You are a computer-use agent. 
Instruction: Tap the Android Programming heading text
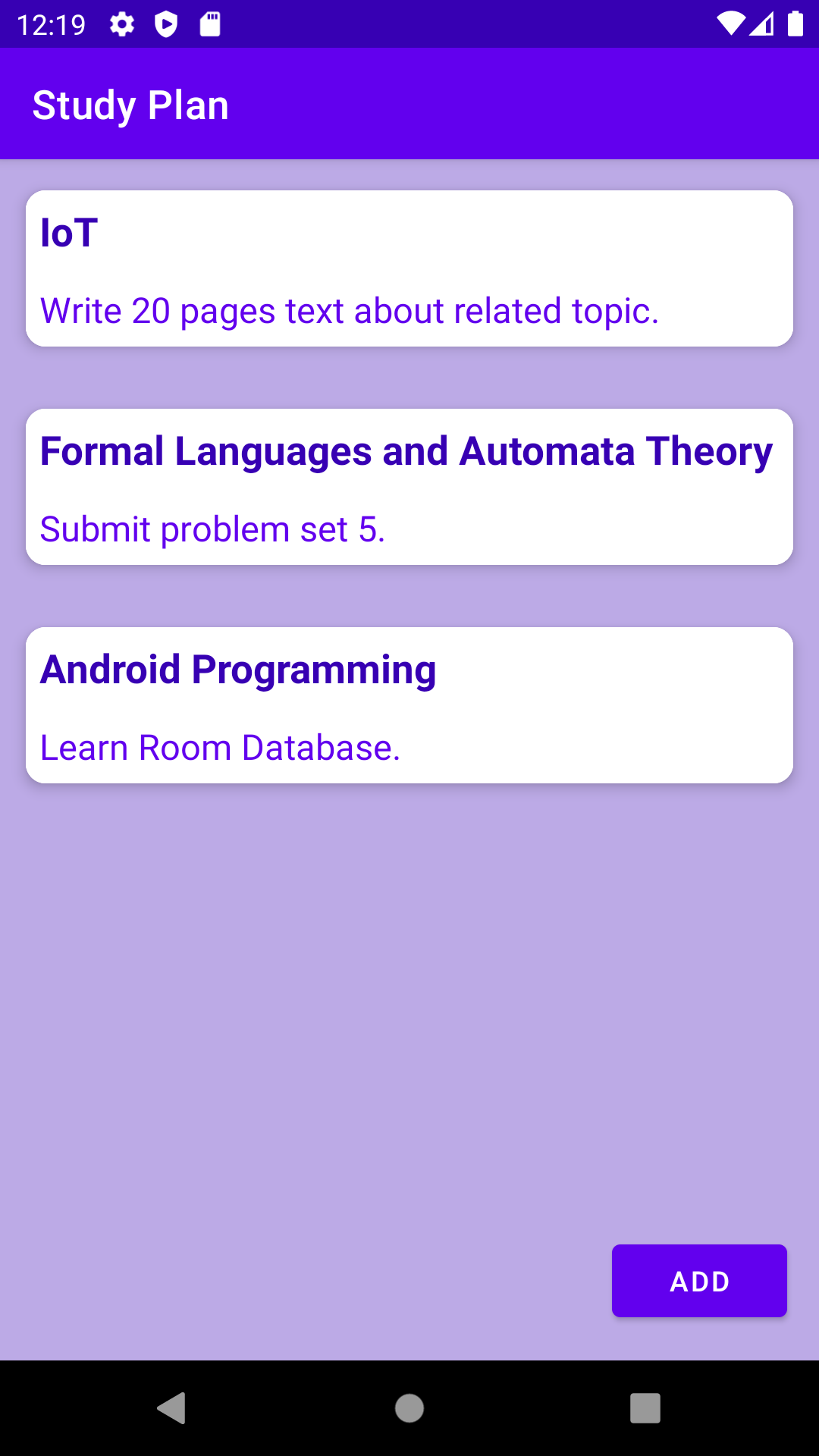pos(238,669)
